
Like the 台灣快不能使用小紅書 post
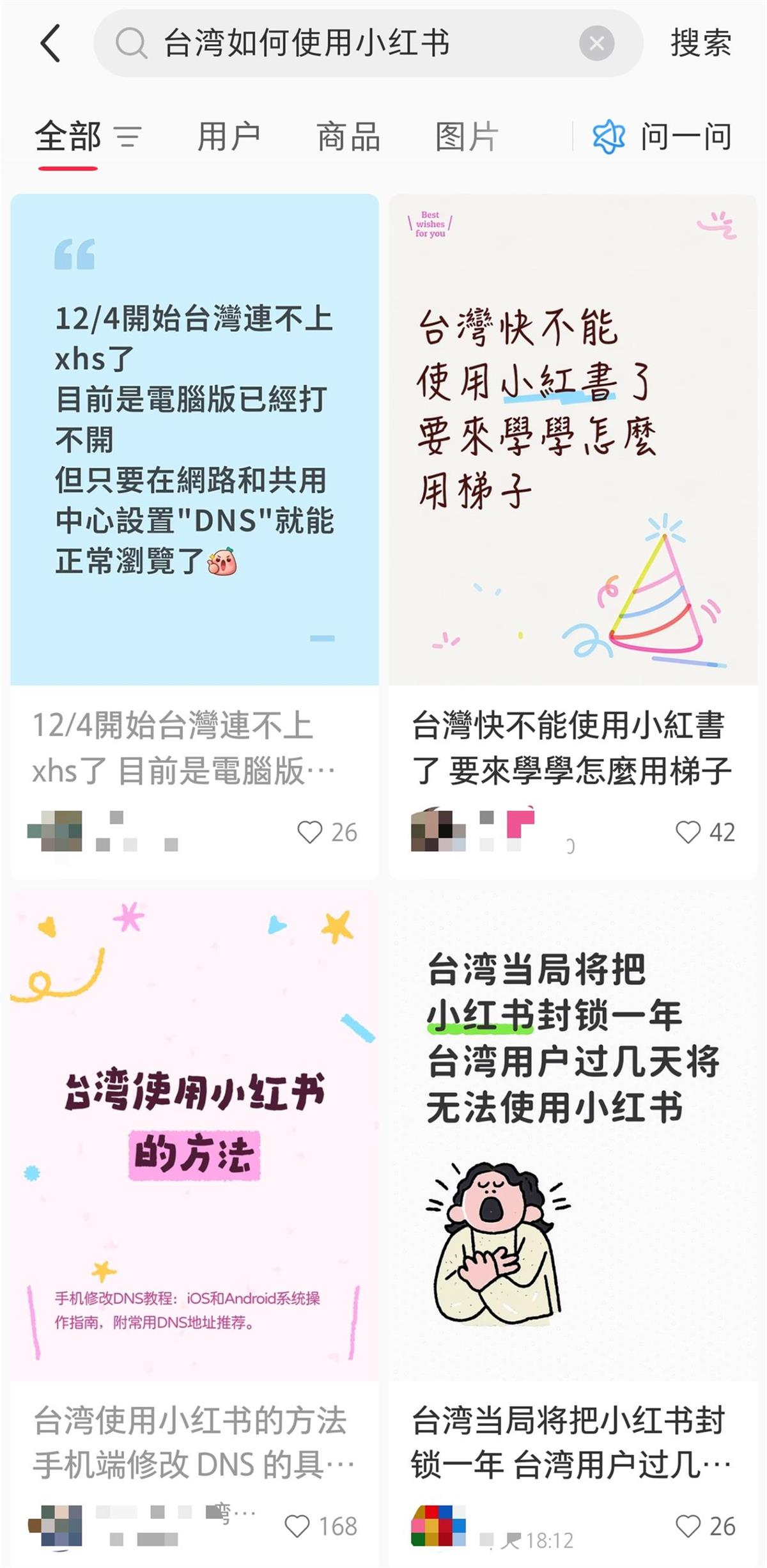pyautogui.click(x=688, y=833)
